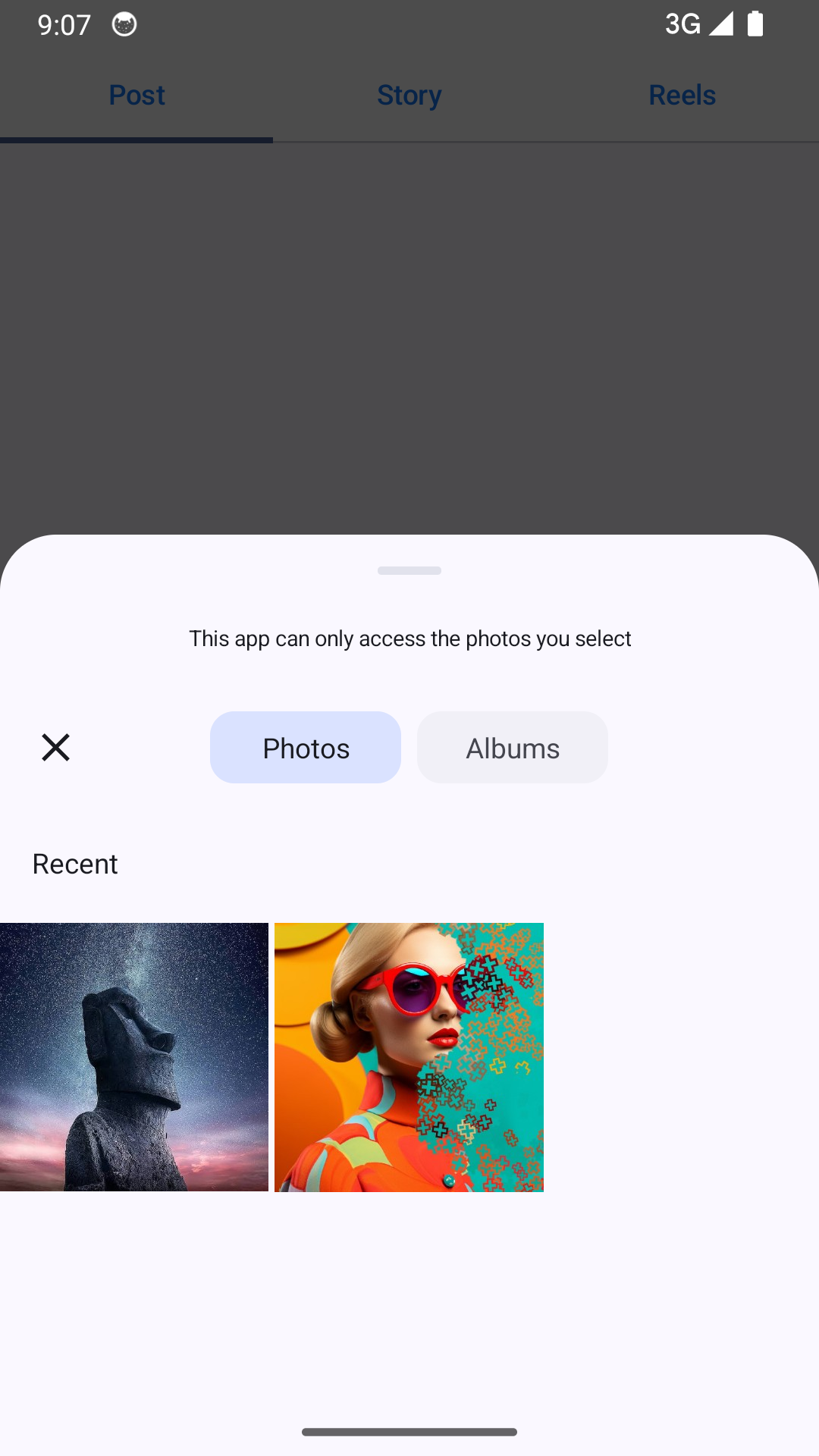Select the Photos chip
The image size is (819, 1456).
point(305,748)
